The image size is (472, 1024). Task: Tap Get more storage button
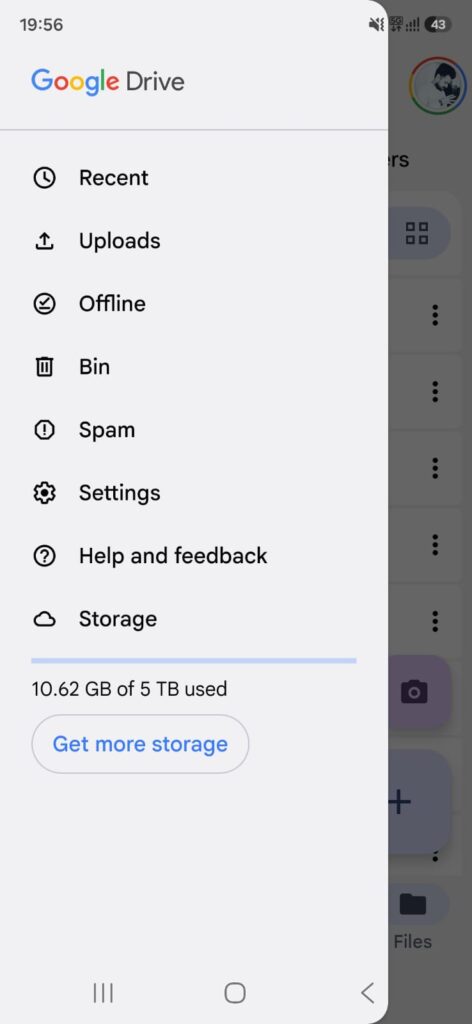point(140,744)
